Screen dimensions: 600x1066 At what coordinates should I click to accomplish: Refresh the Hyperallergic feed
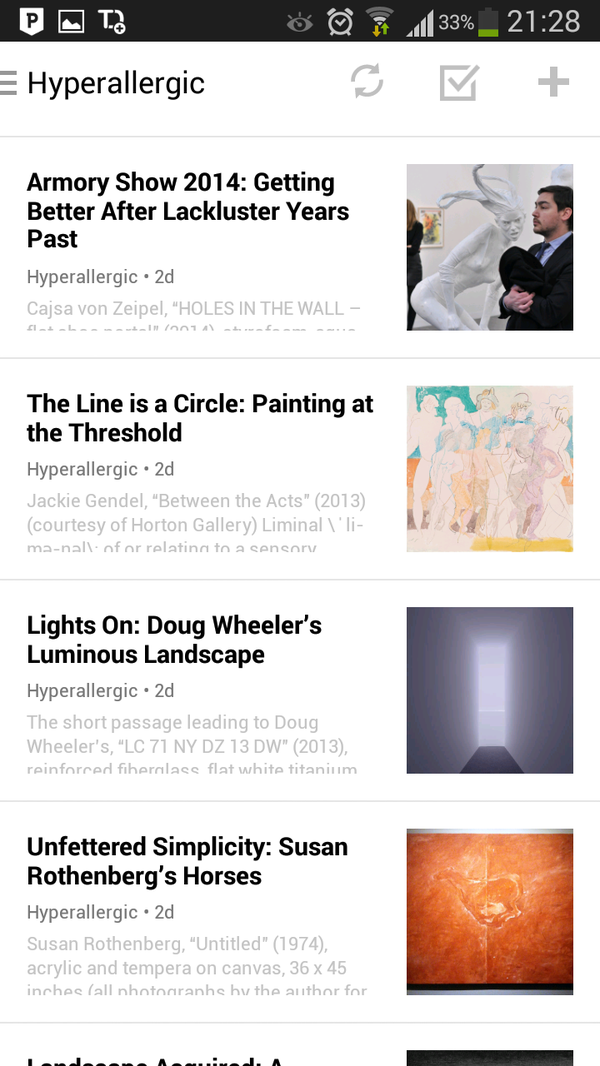click(367, 82)
